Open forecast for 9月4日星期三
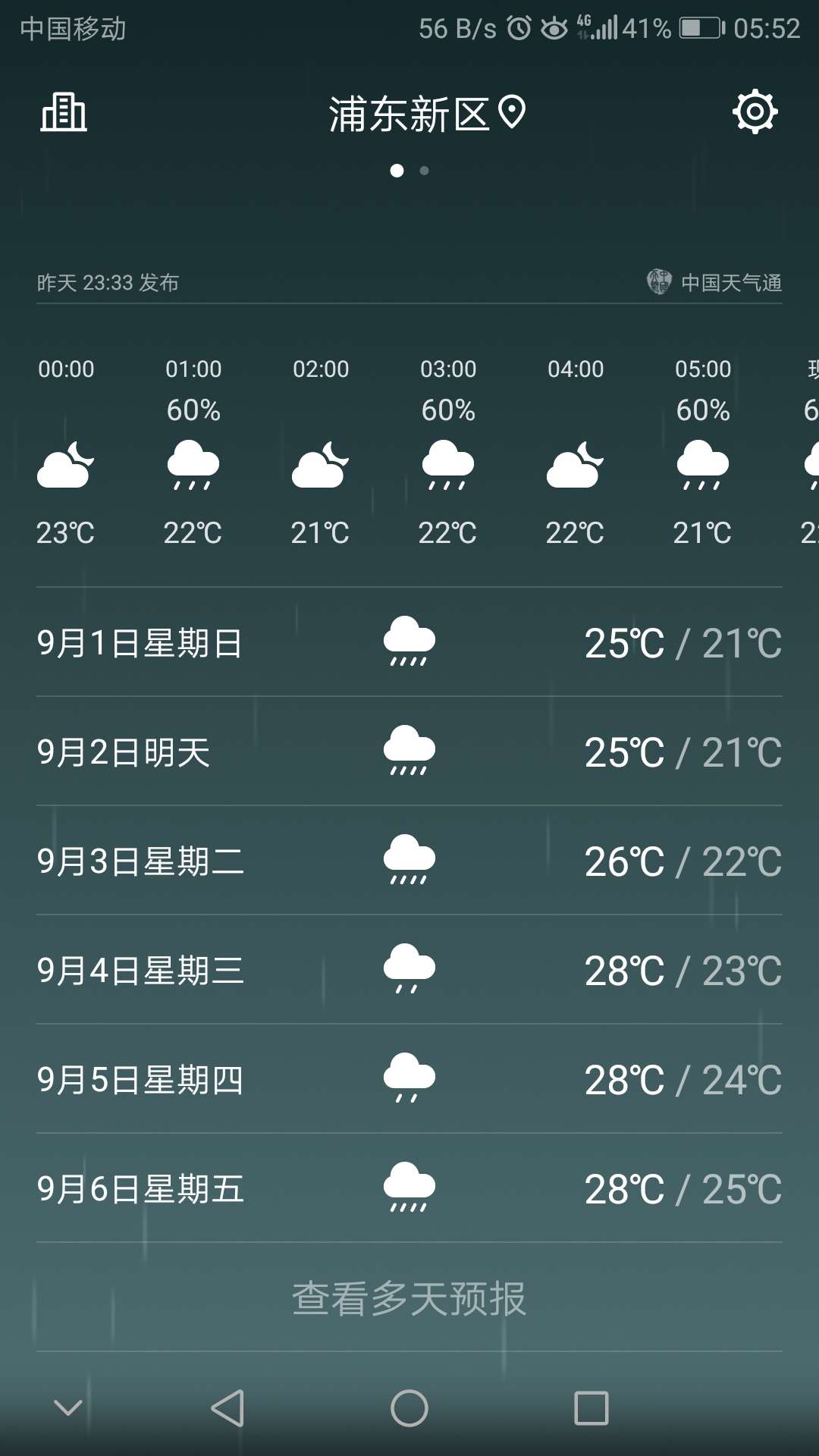The height and width of the screenshot is (1456, 819). coord(409,970)
